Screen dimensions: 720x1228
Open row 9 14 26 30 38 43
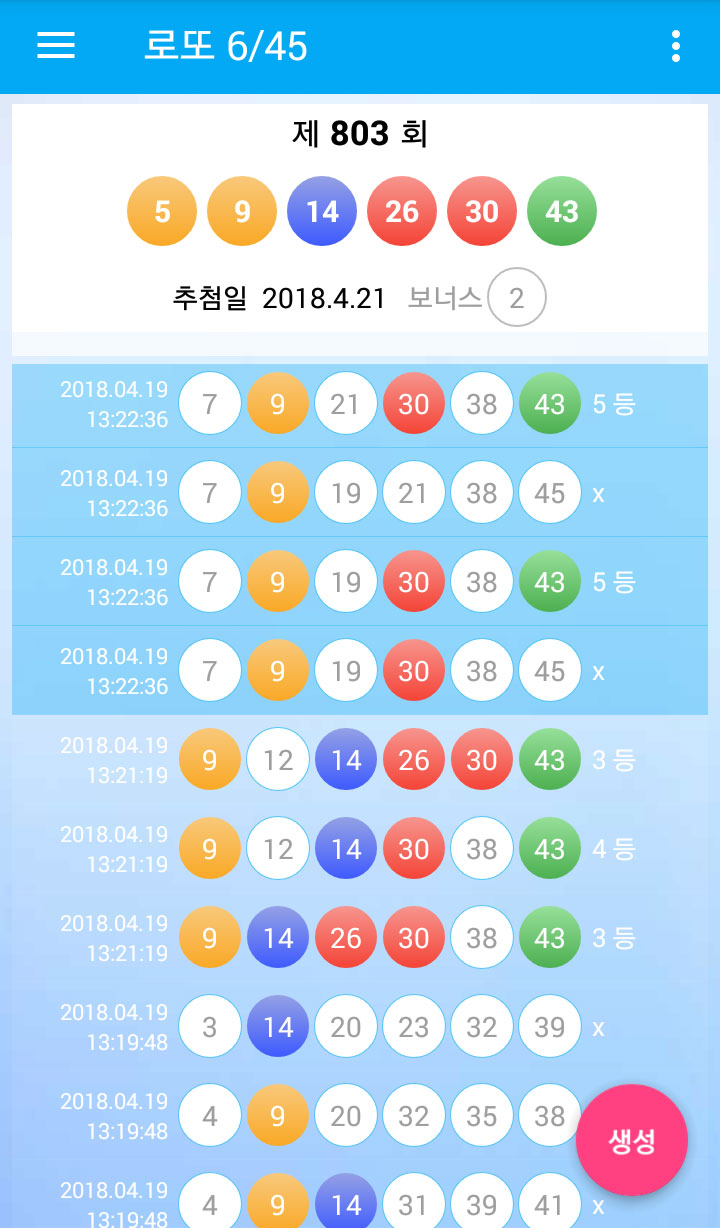[360, 938]
